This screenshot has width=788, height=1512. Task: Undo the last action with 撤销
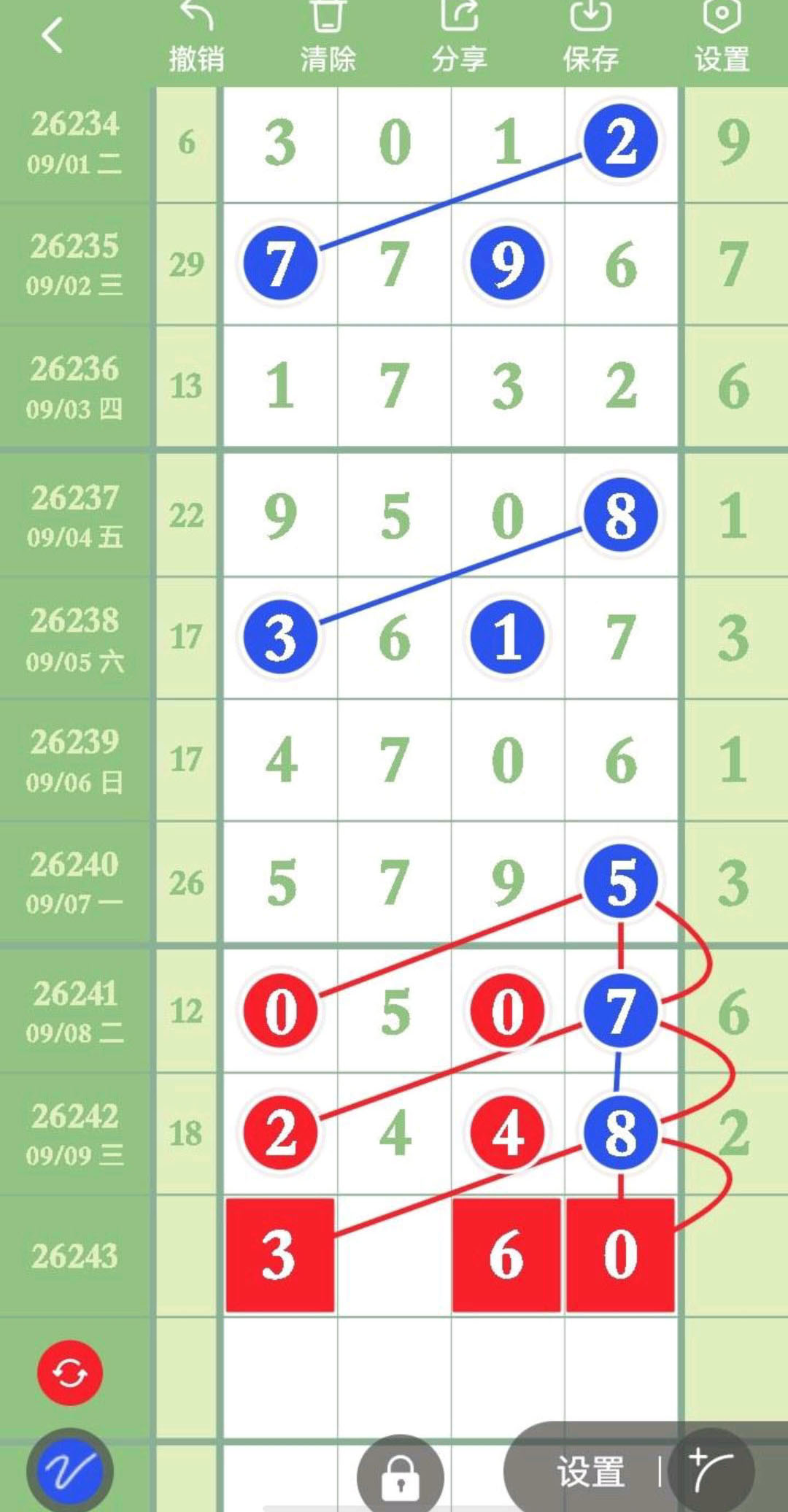[x=196, y=36]
